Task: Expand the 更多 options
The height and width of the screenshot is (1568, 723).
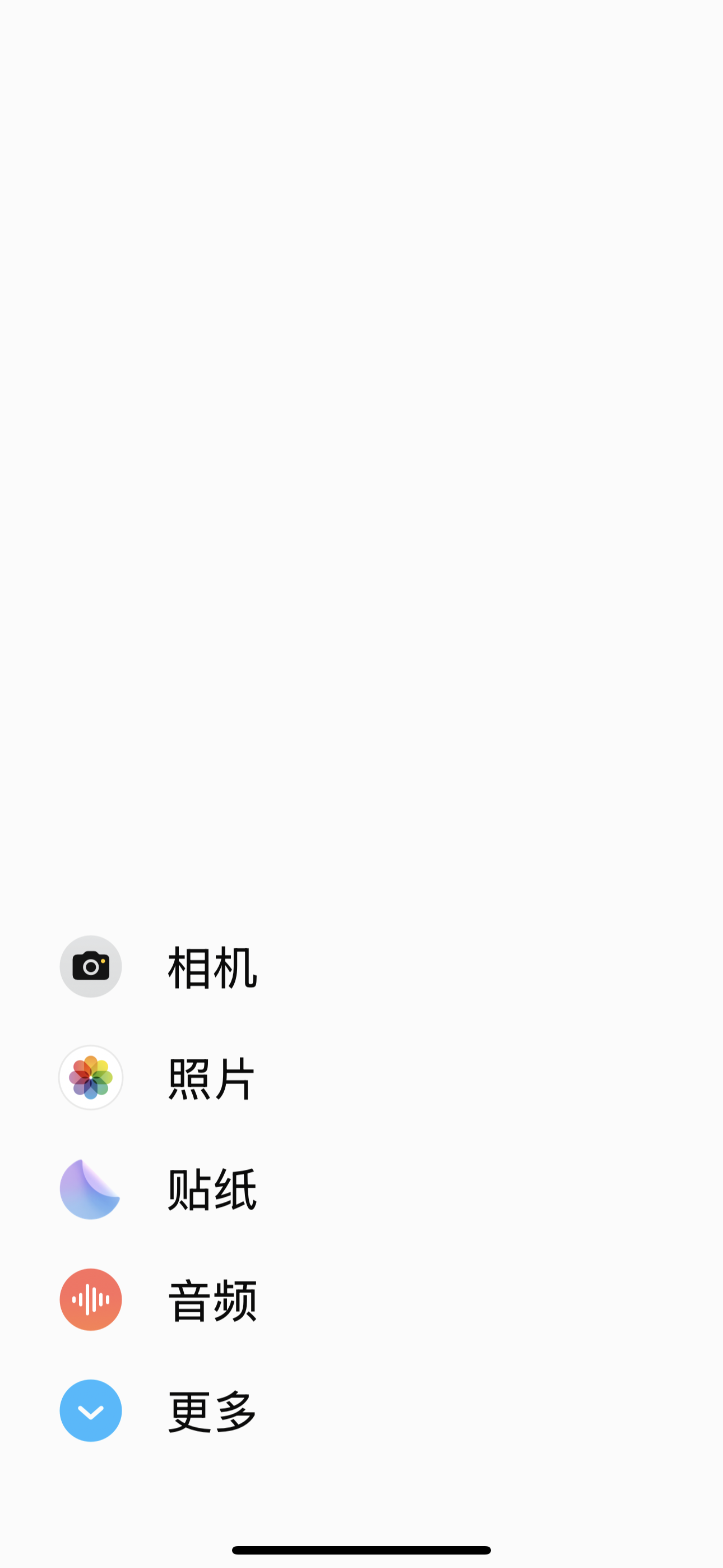Action: [158, 1410]
